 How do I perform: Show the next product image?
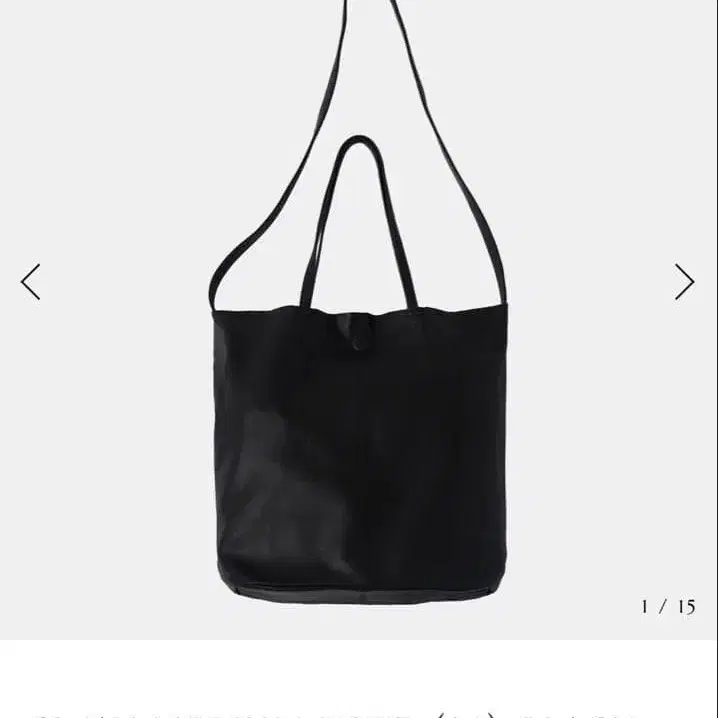coord(685,282)
